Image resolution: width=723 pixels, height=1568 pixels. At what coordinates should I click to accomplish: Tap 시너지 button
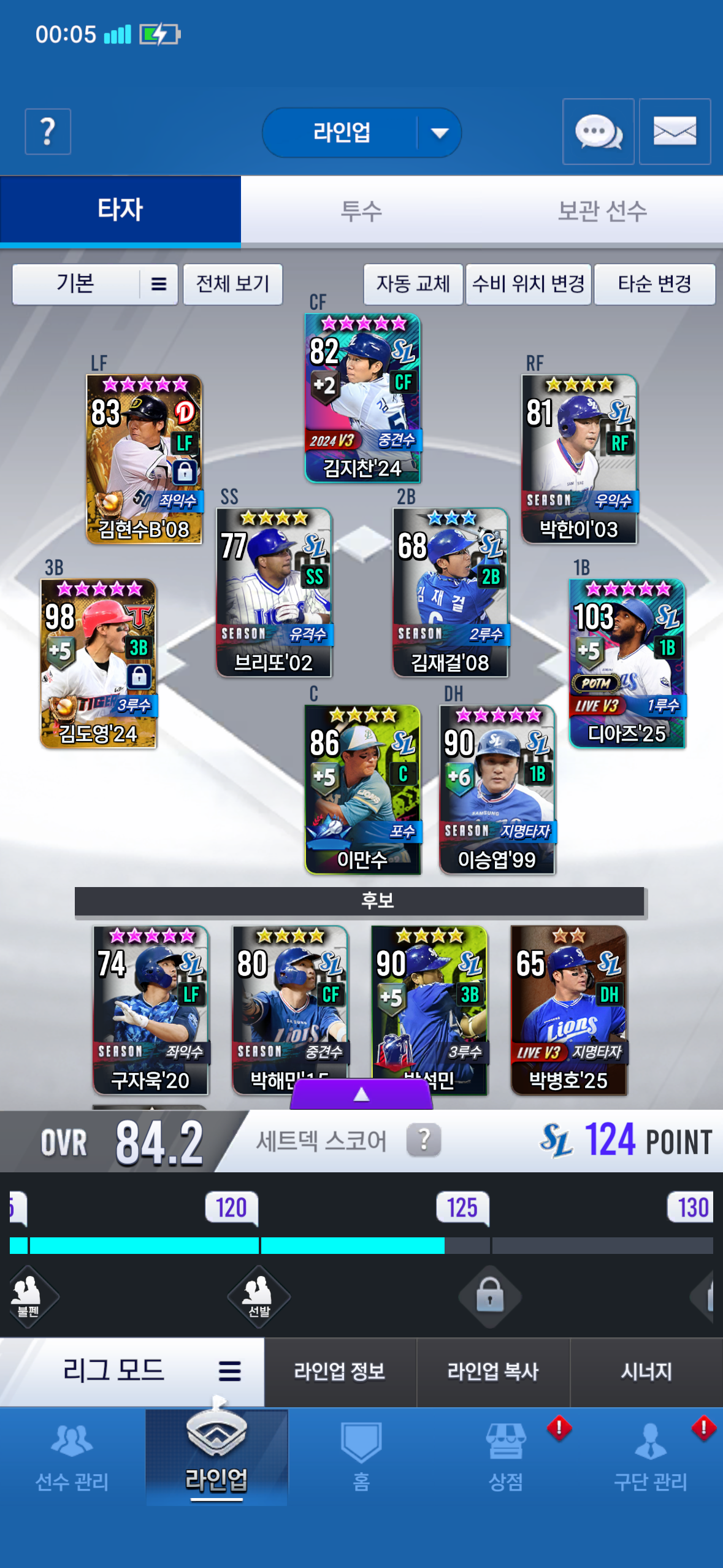point(646,1372)
